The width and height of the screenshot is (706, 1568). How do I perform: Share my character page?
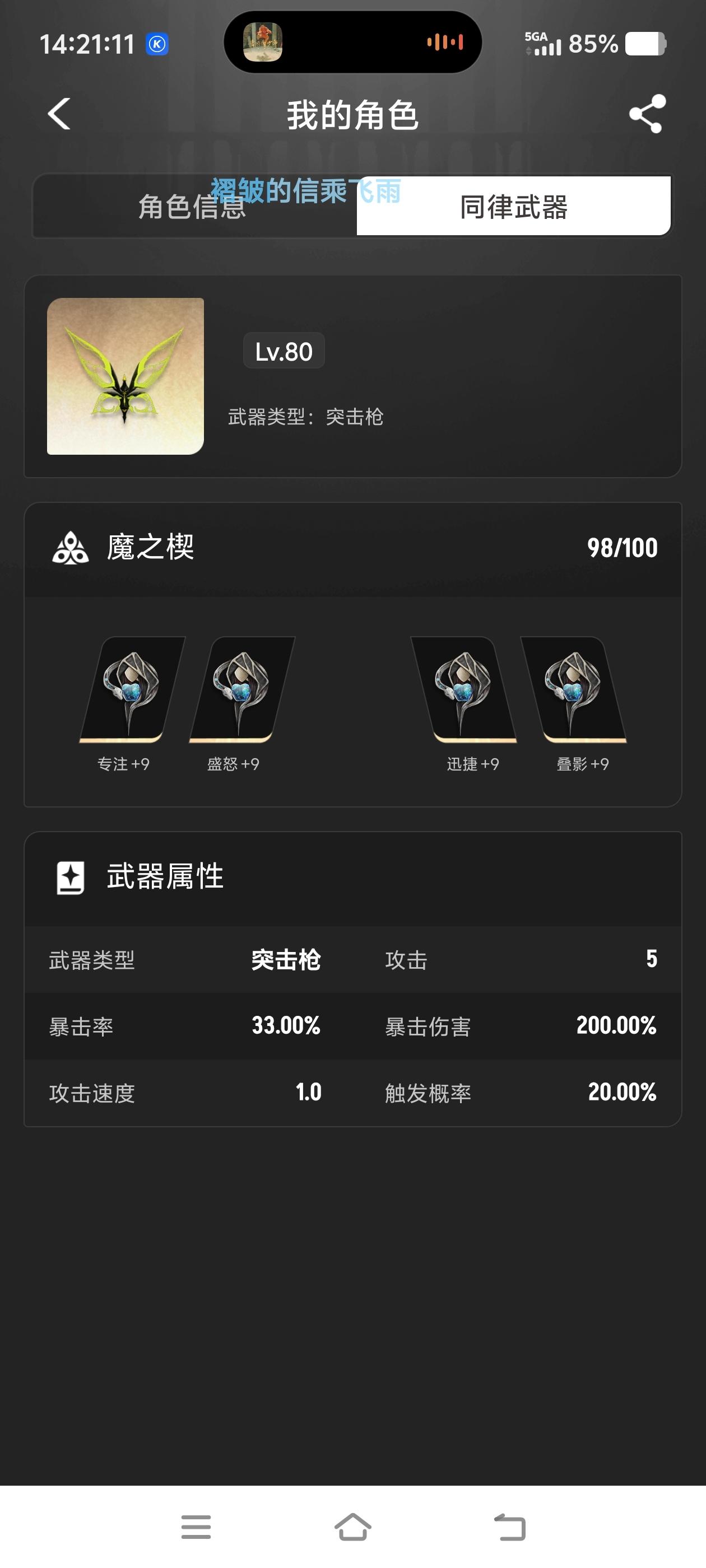(x=647, y=114)
